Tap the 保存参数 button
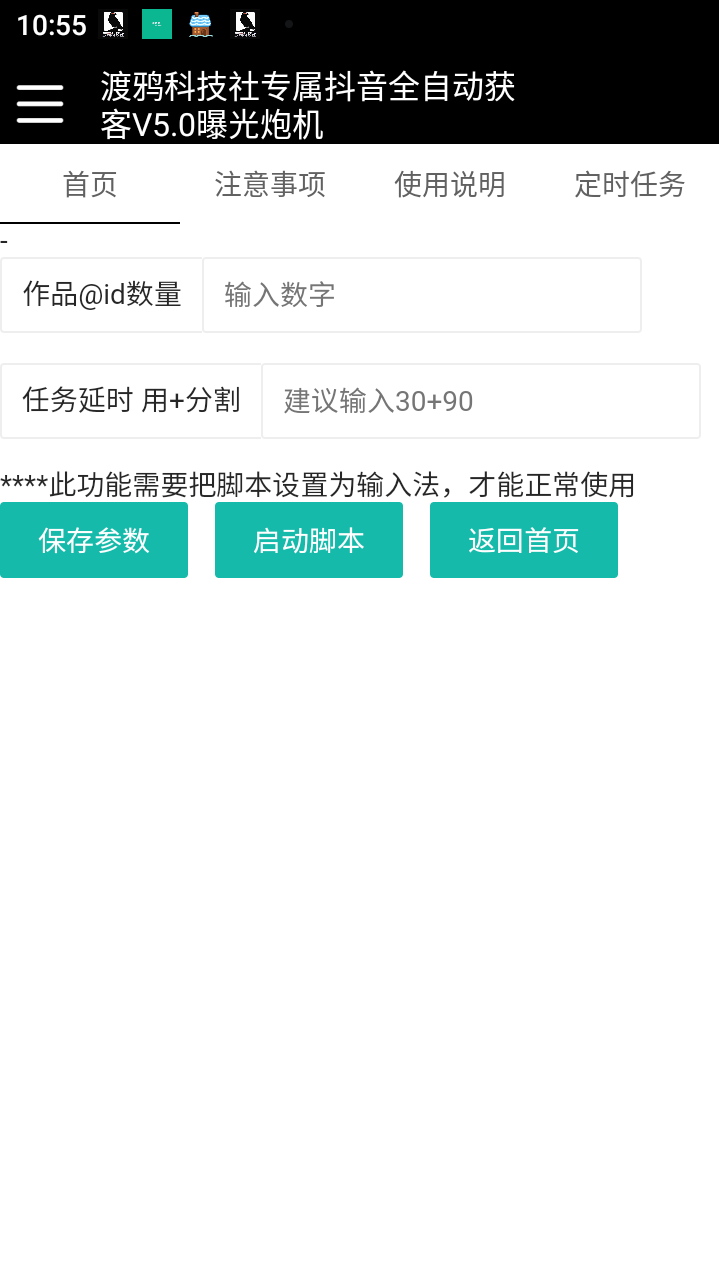This screenshot has width=719, height=1279. [94, 540]
